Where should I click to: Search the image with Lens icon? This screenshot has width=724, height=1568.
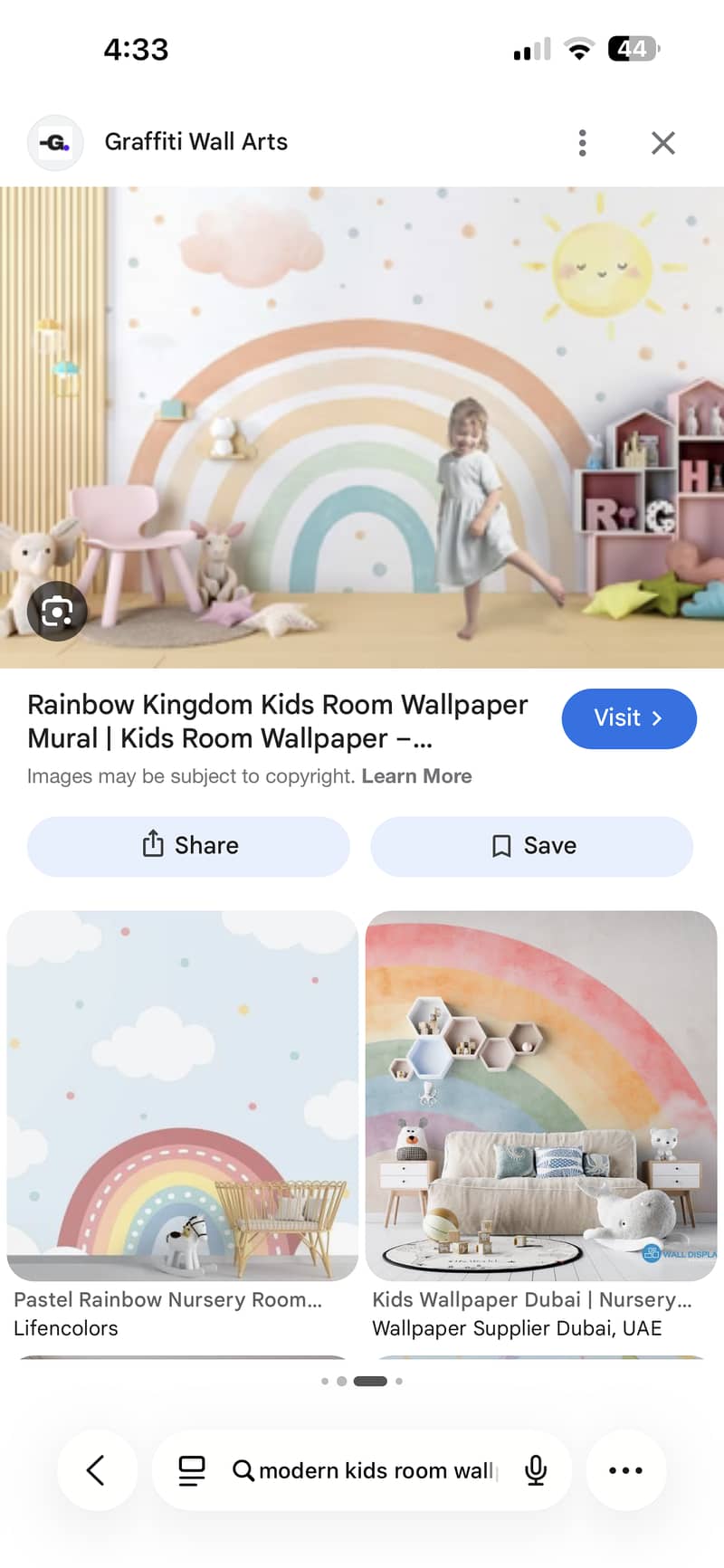tap(57, 612)
